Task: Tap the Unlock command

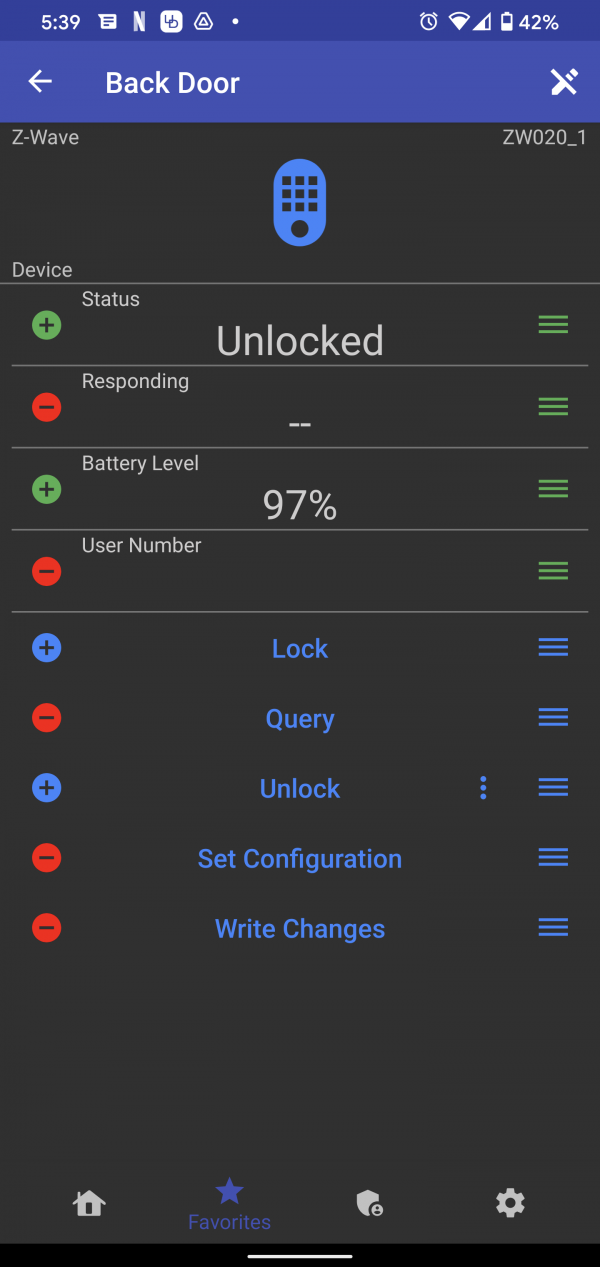Action: (x=300, y=789)
